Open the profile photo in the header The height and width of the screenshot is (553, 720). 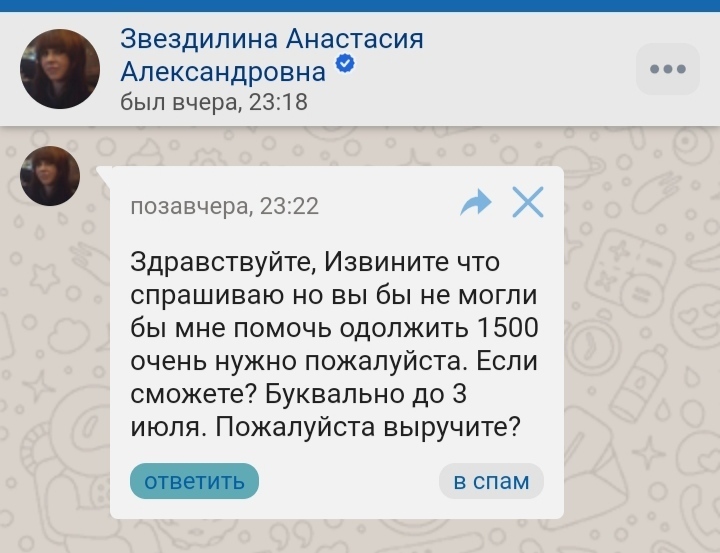point(60,67)
